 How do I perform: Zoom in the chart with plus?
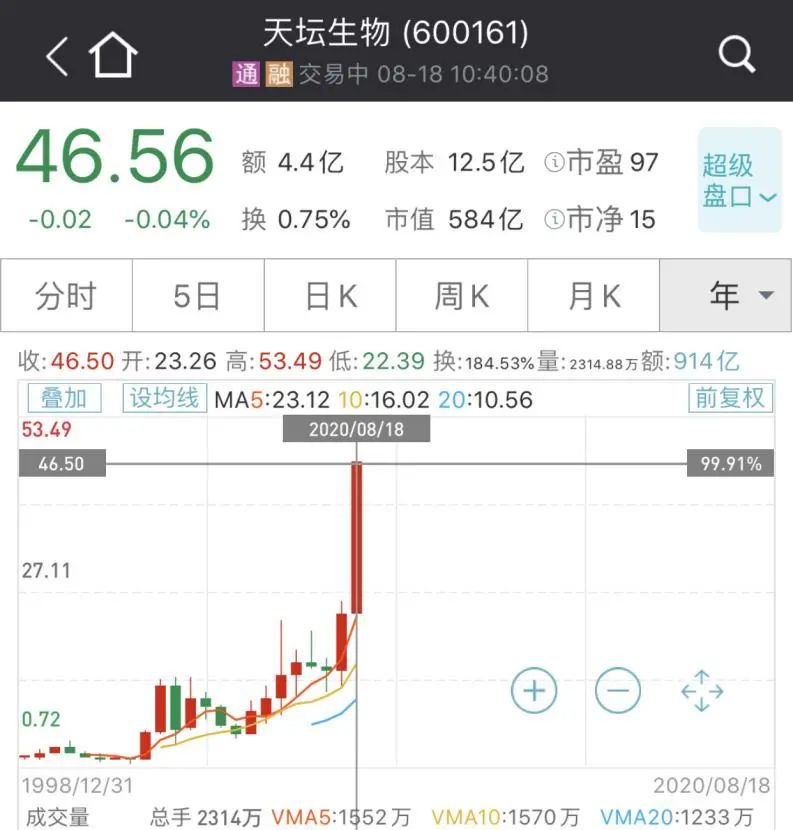click(x=534, y=690)
